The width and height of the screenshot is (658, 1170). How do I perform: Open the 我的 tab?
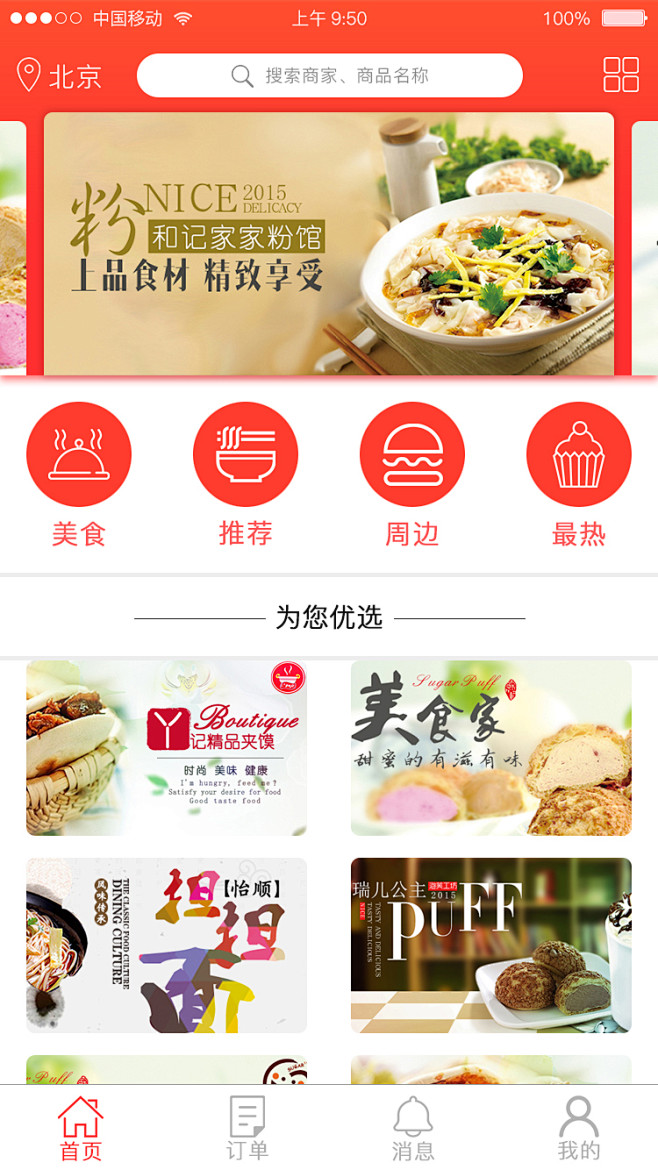coord(579,1128)
